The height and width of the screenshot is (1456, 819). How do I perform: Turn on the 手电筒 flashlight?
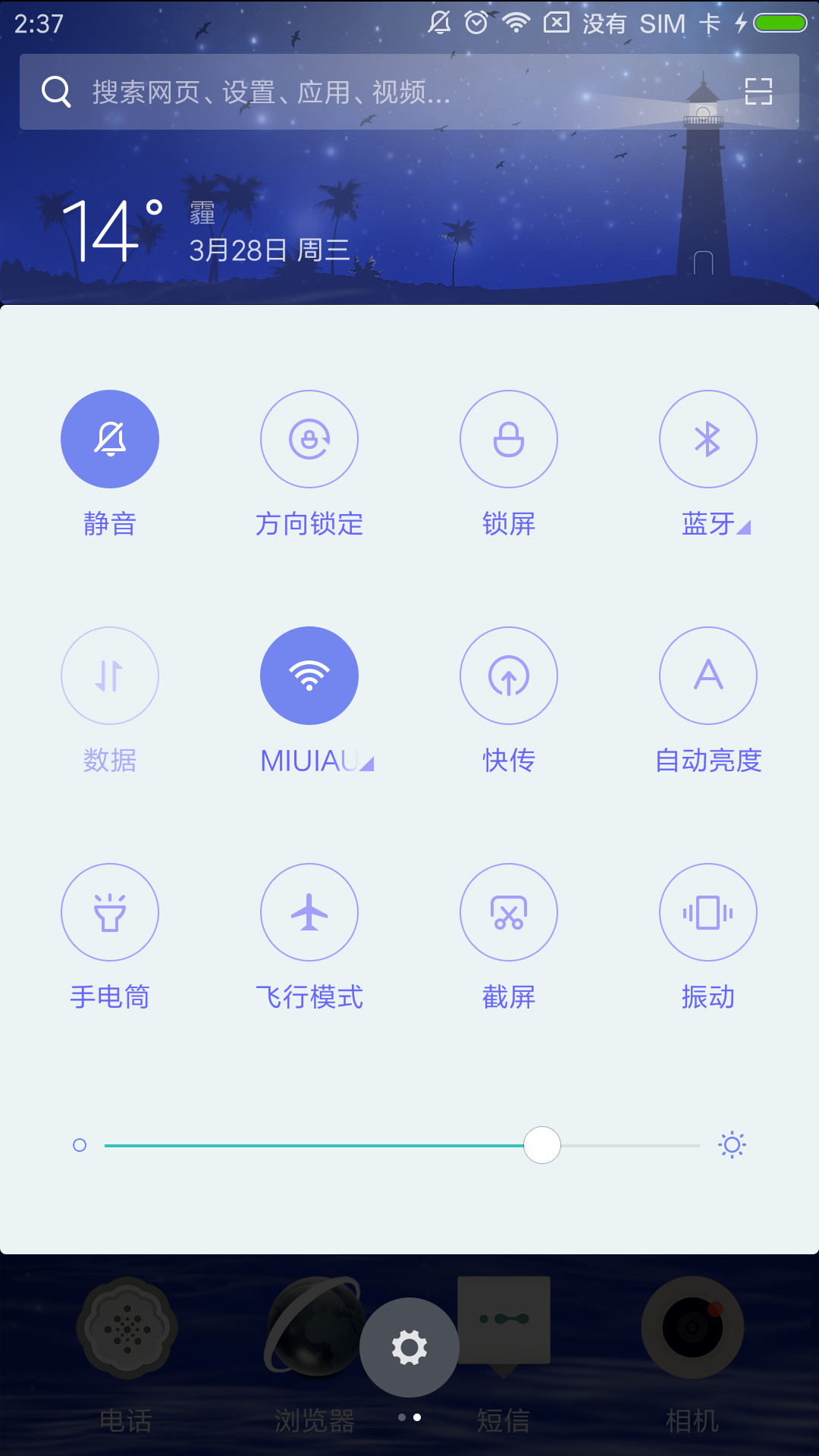coord(110,912)
